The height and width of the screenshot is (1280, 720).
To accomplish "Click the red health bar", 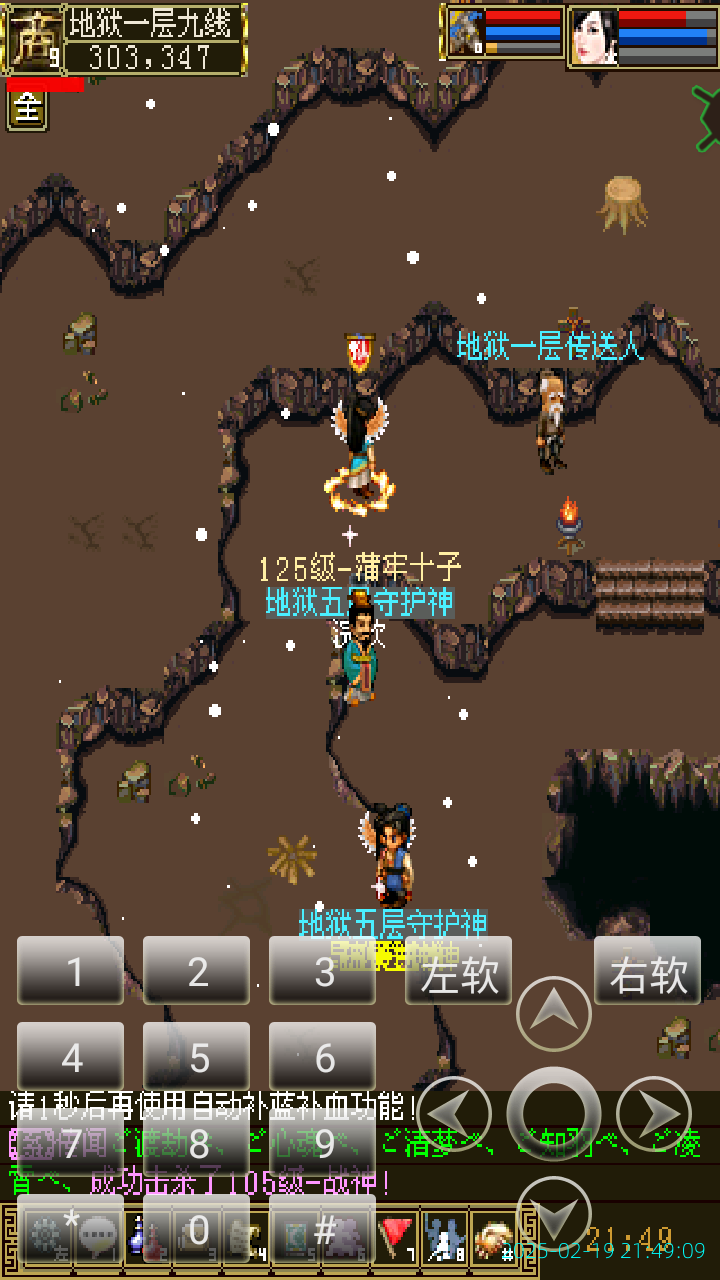I will (x=45, y=83).
